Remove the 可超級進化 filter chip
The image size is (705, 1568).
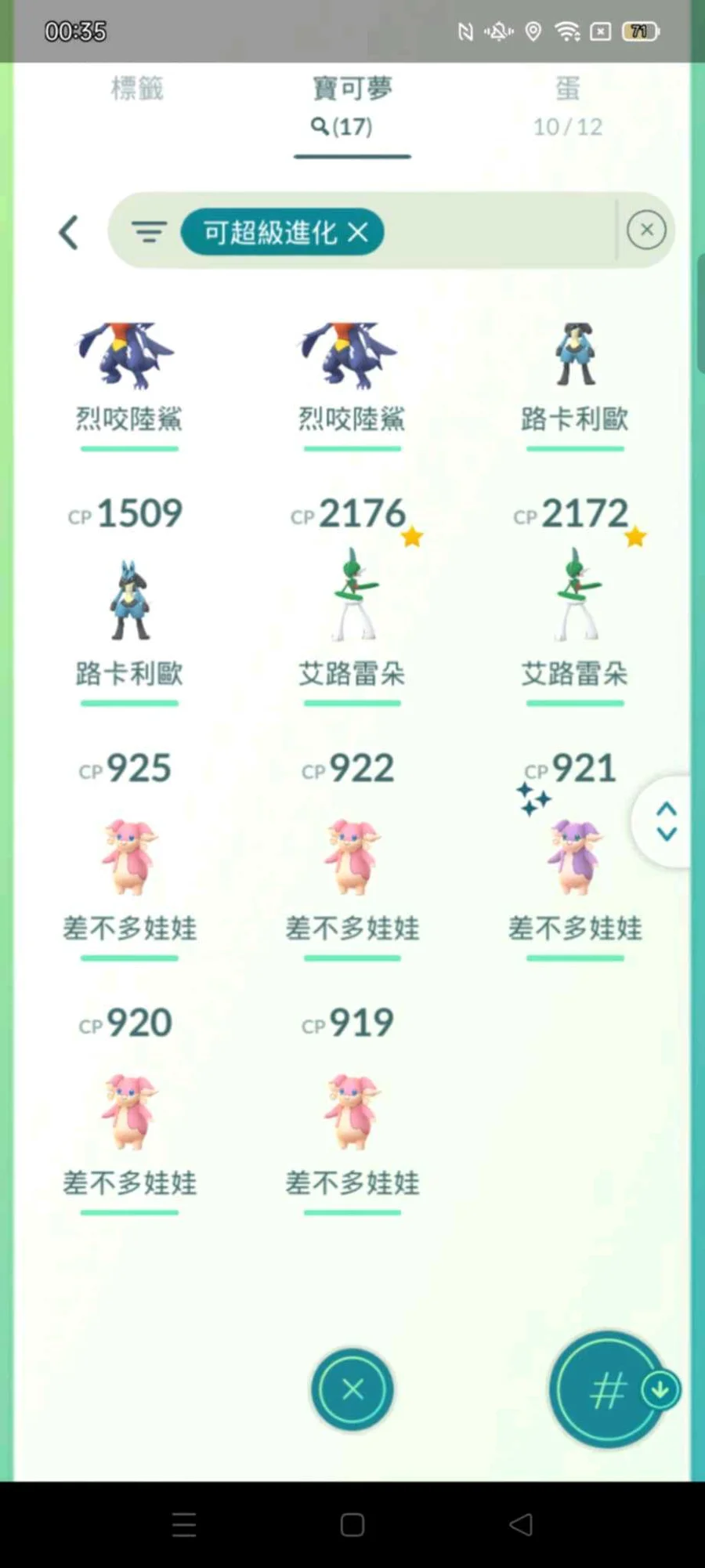click(x=358, y=232)
